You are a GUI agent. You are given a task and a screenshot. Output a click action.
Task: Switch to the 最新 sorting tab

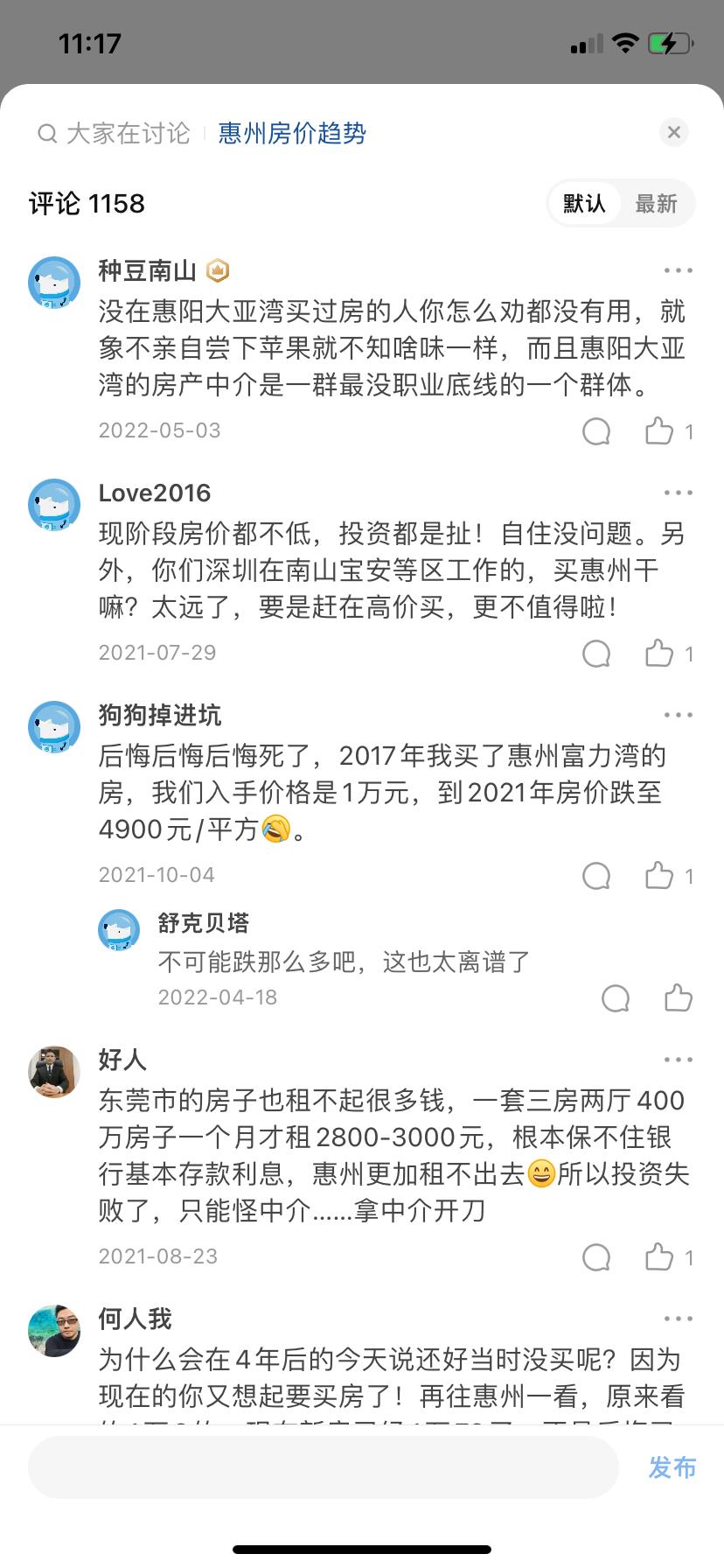pos(656,204)
